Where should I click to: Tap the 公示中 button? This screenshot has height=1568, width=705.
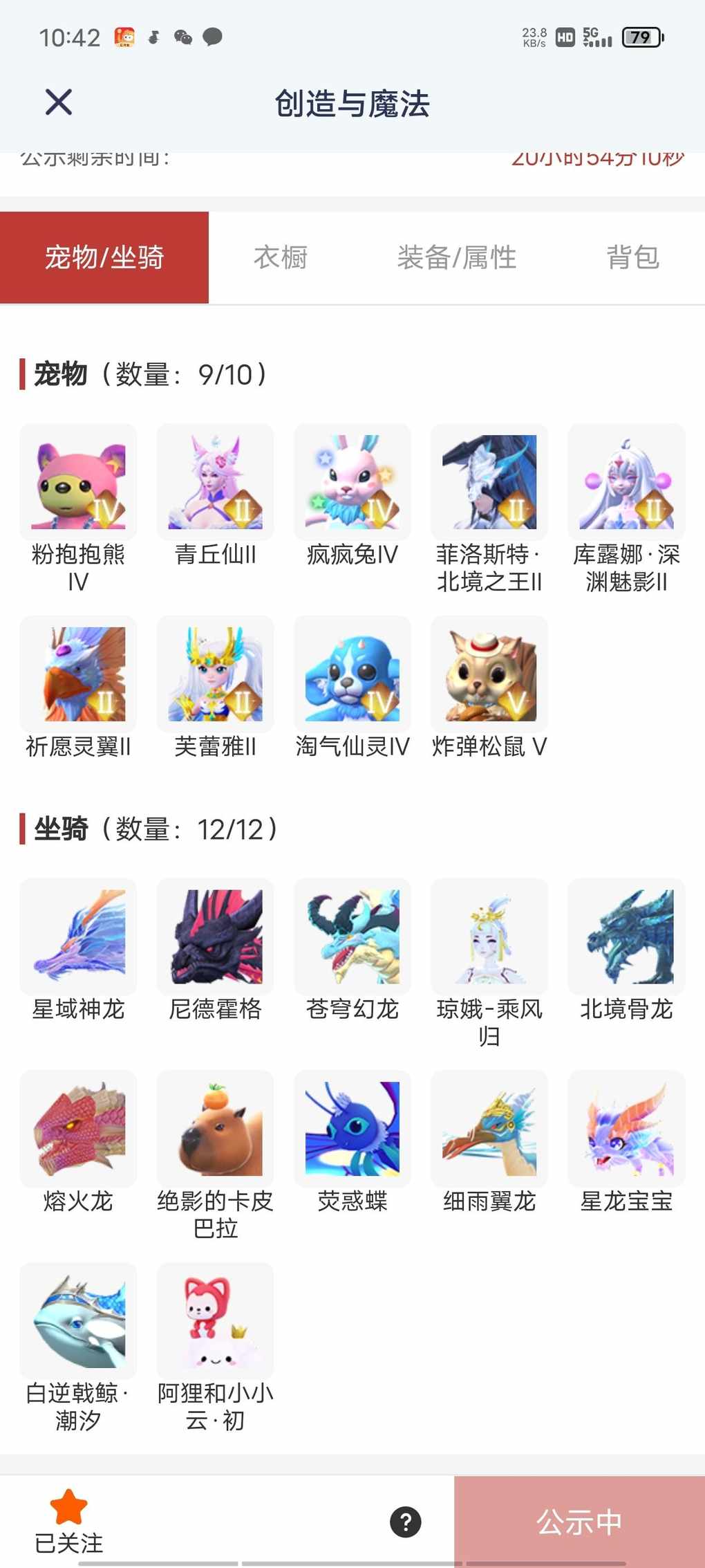(x=579, y=1522)
